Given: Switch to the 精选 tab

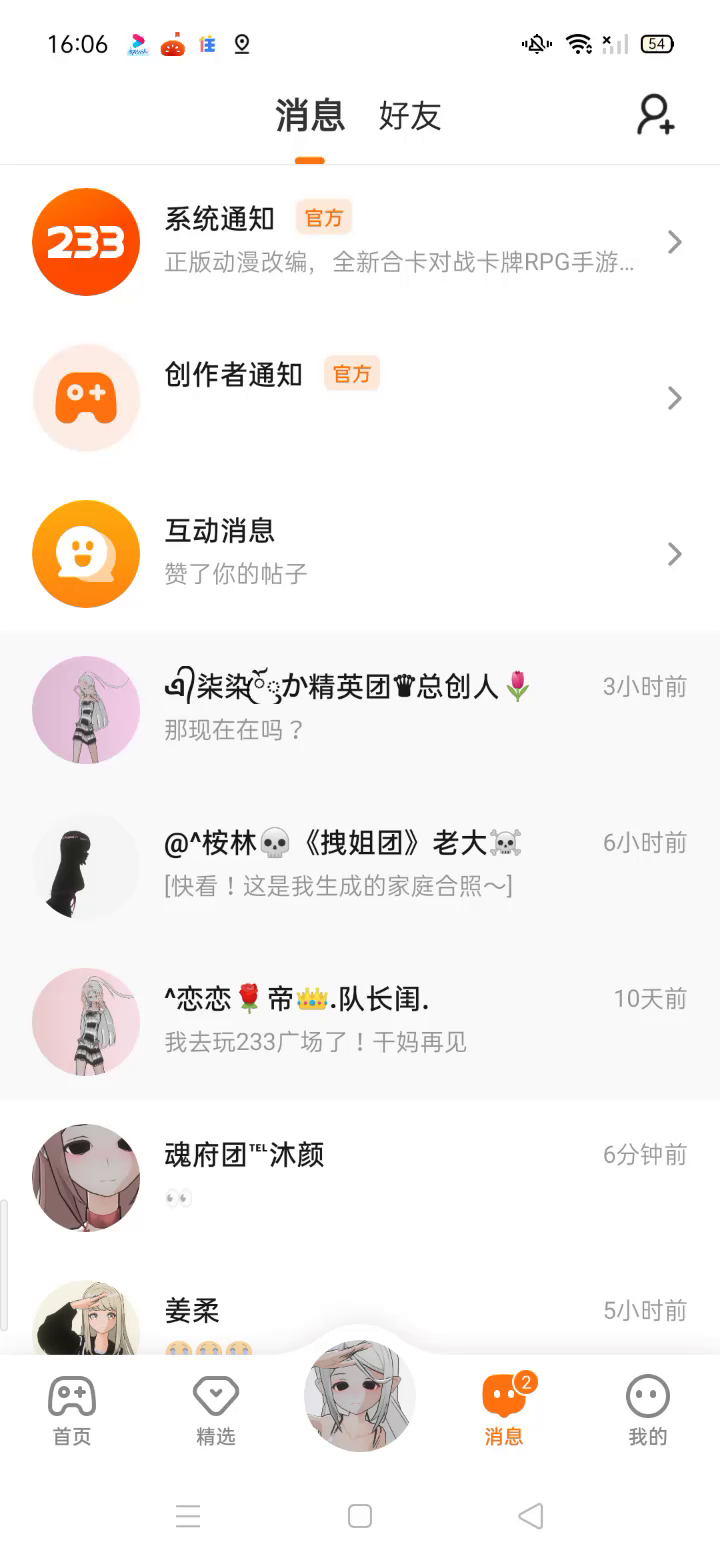Looking at the screenshot, I should (216, 1410).
